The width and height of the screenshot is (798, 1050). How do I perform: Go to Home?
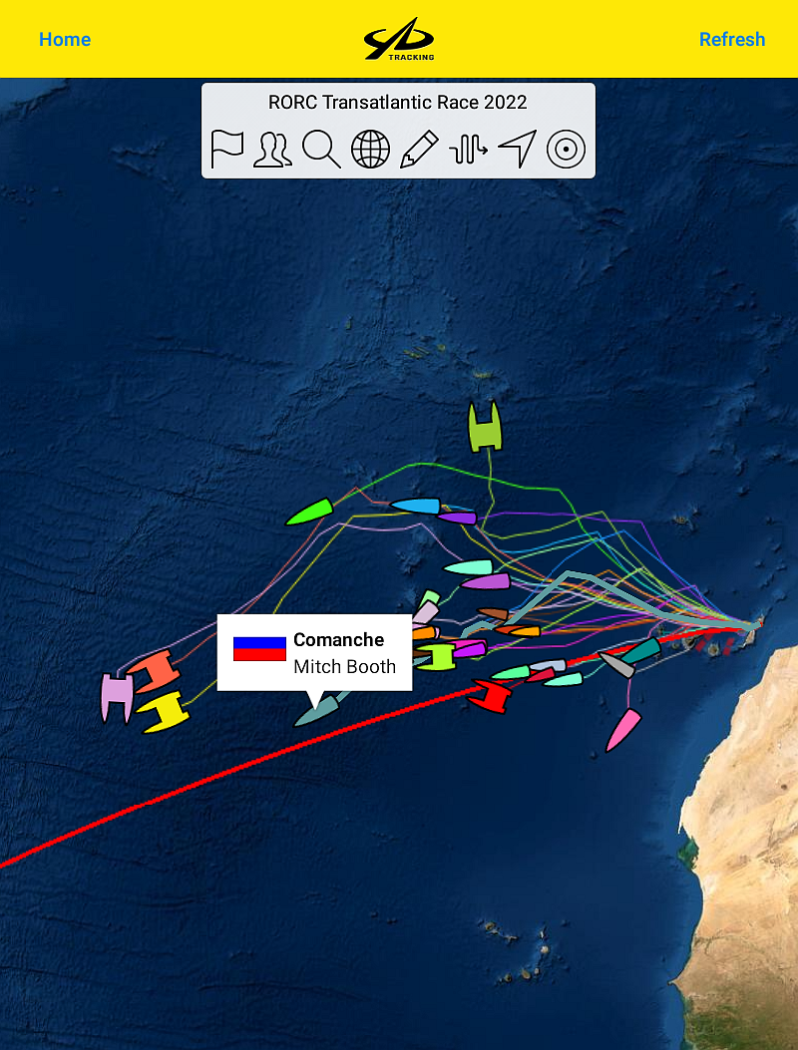coord(64,39)
